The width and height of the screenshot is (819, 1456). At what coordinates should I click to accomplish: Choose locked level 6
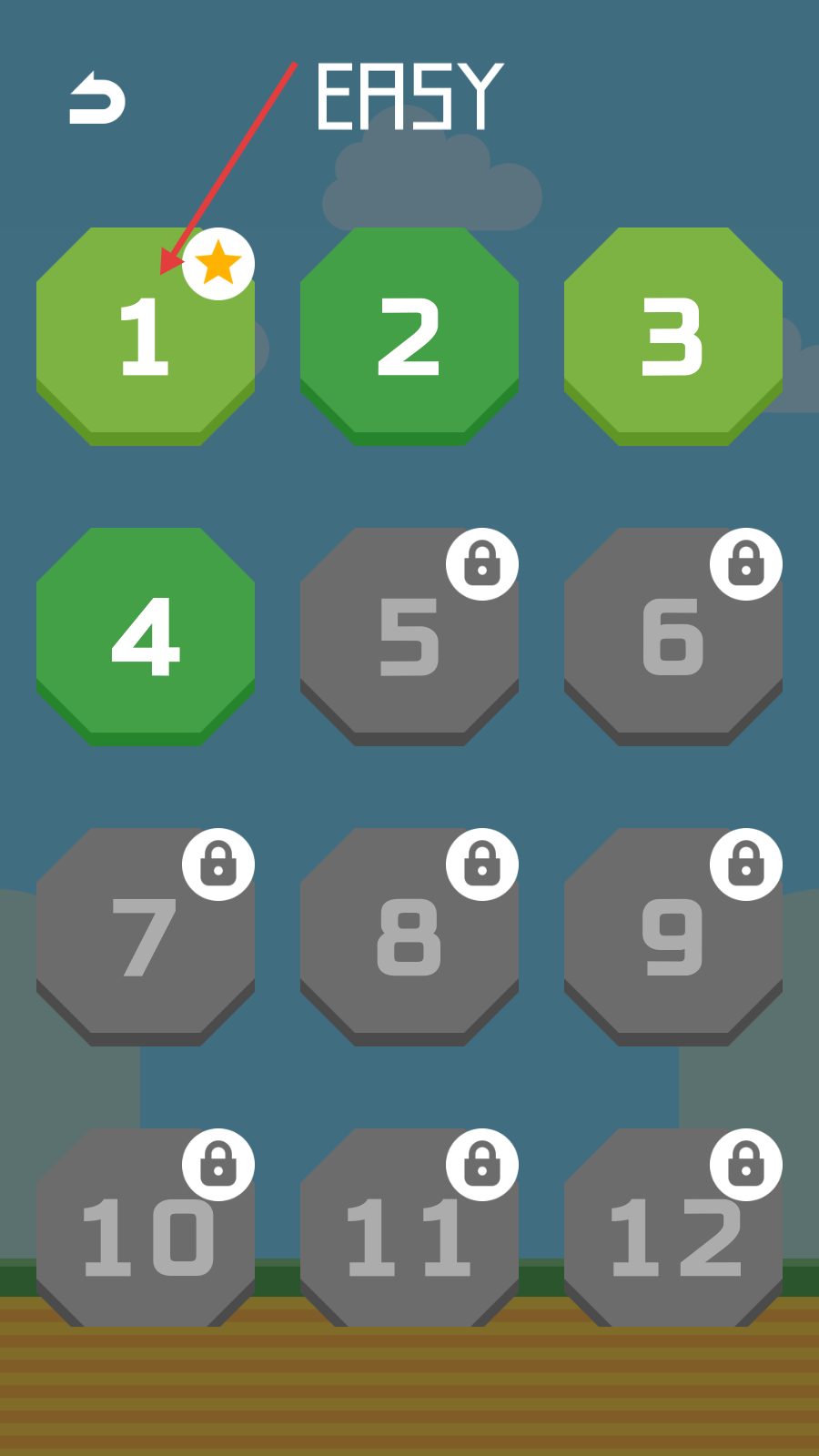tap(672, 637)
